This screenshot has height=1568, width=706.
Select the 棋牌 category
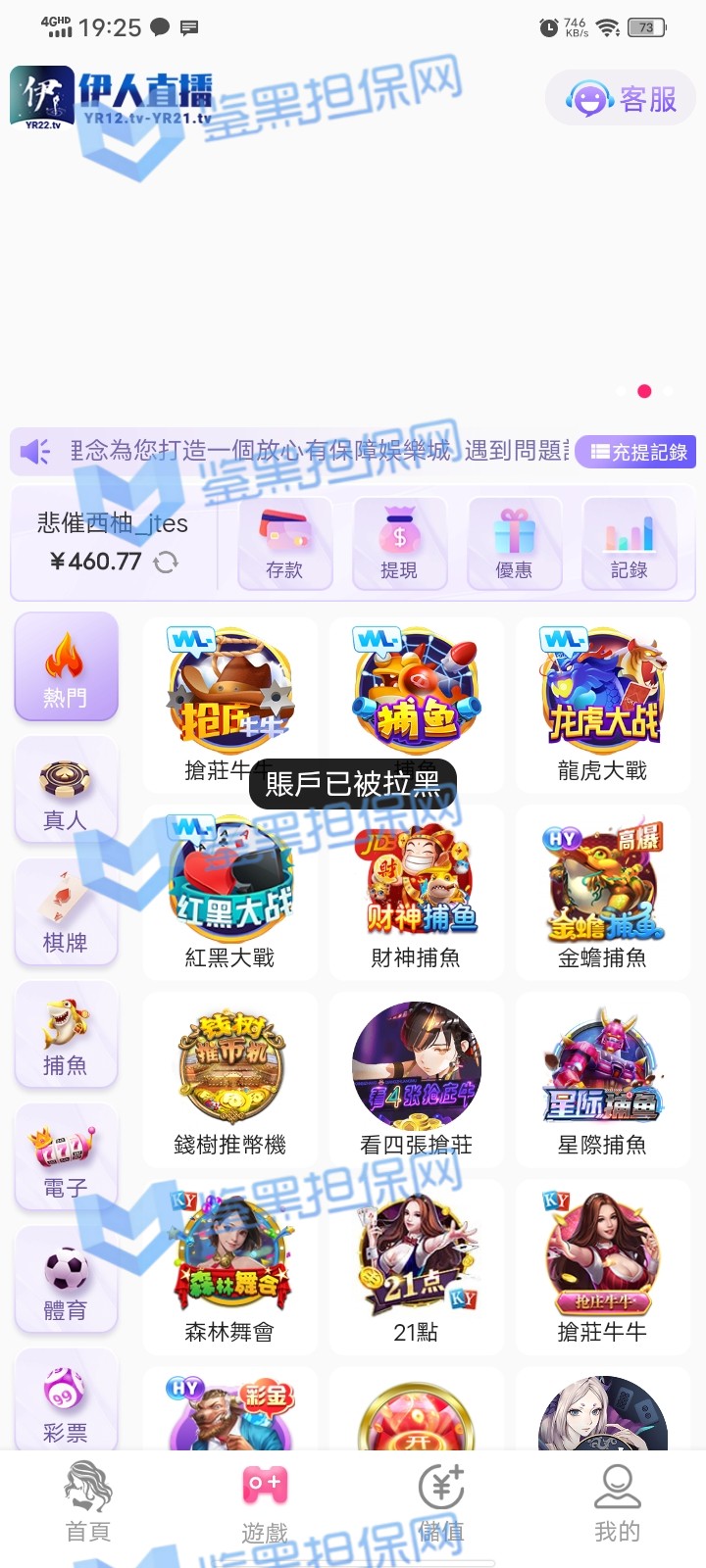click(x=66, y=912)
